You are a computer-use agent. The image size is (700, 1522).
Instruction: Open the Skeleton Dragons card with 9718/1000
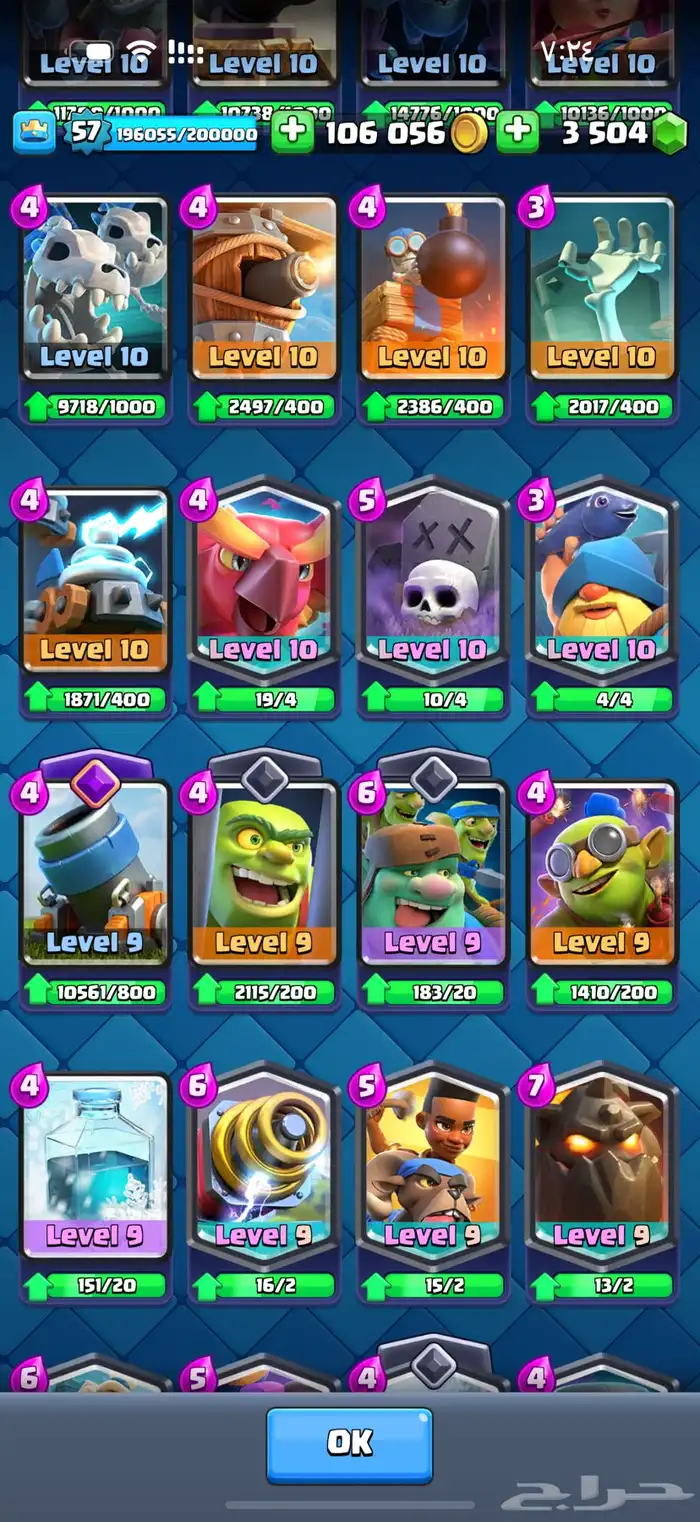coord(94,308)
